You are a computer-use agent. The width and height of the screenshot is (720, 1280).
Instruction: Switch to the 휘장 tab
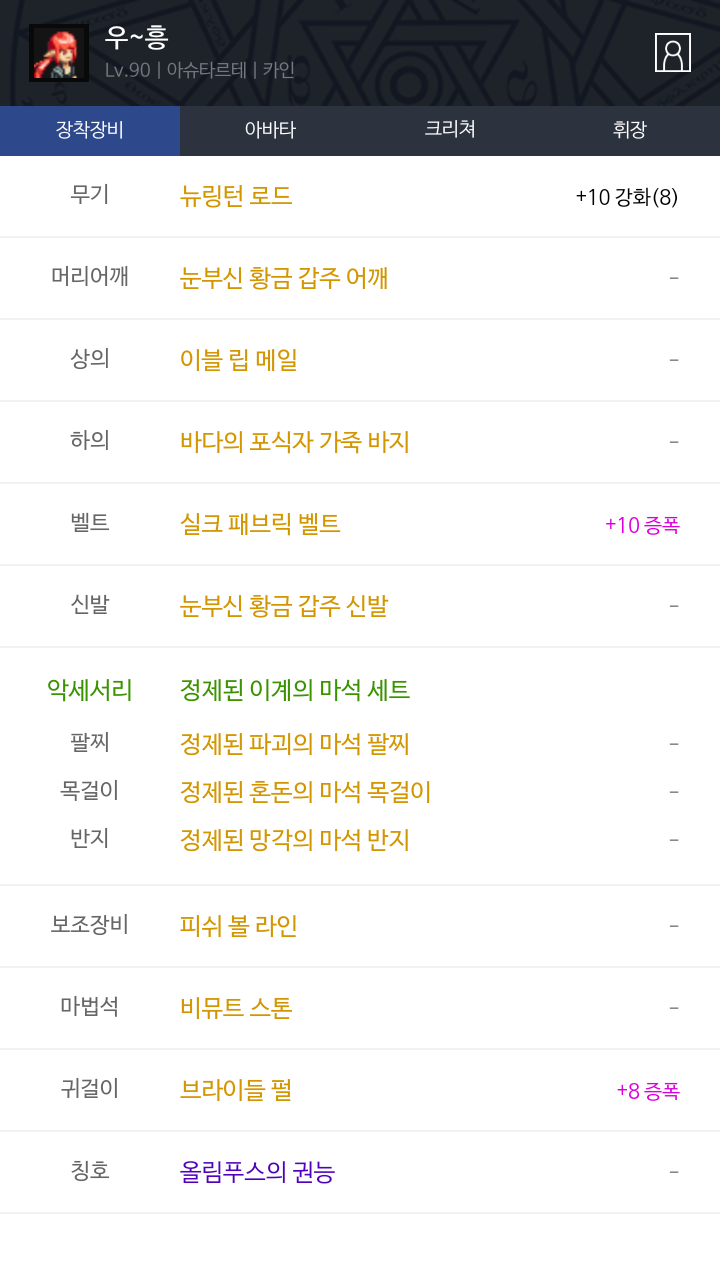(x=630, y=130)
